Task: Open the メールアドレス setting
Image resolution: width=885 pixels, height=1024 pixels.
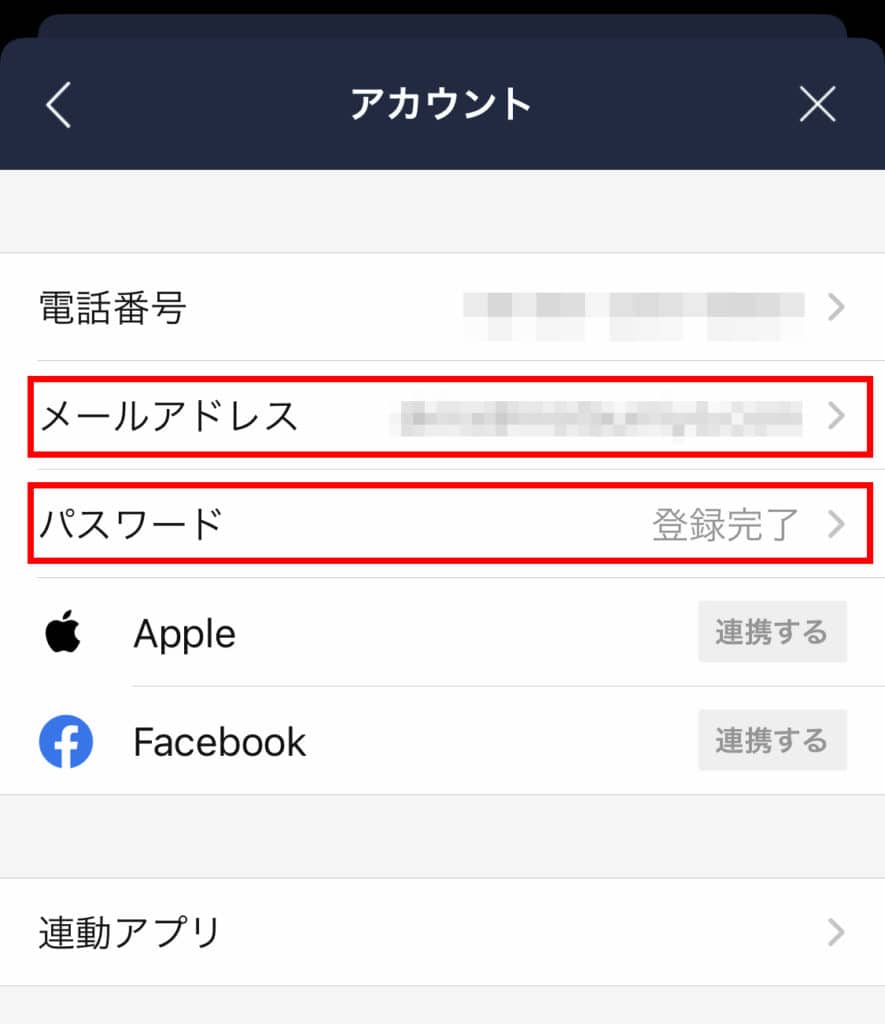Action: (442, 416)
